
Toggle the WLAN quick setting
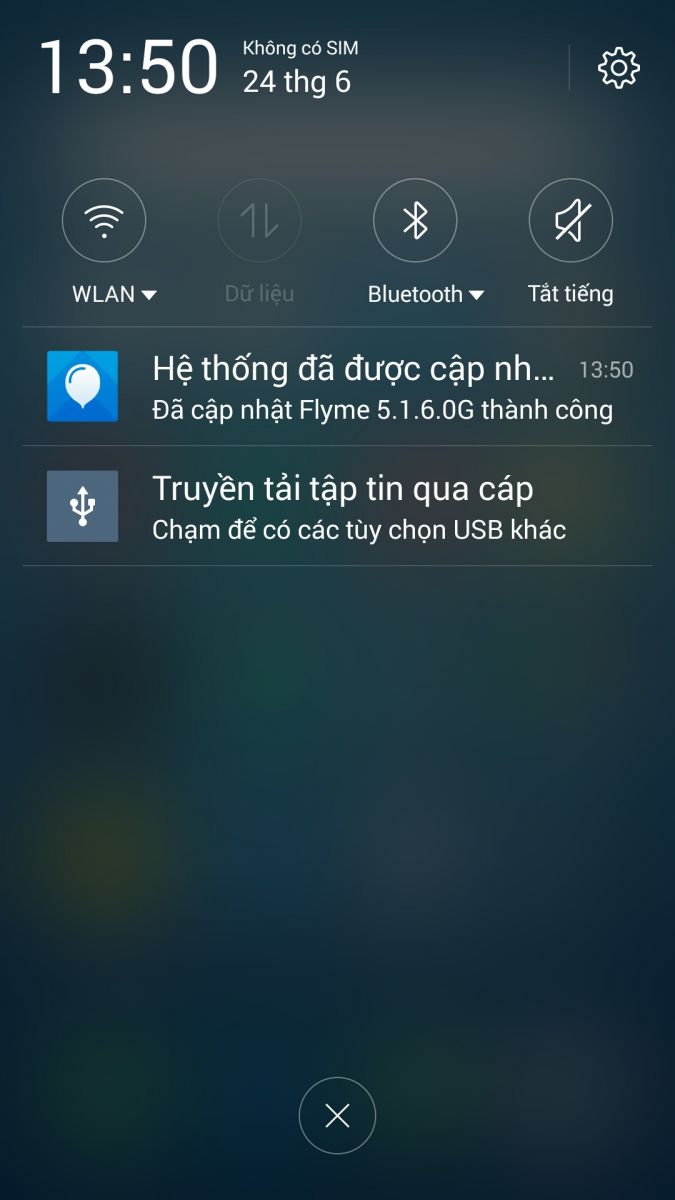104,220
